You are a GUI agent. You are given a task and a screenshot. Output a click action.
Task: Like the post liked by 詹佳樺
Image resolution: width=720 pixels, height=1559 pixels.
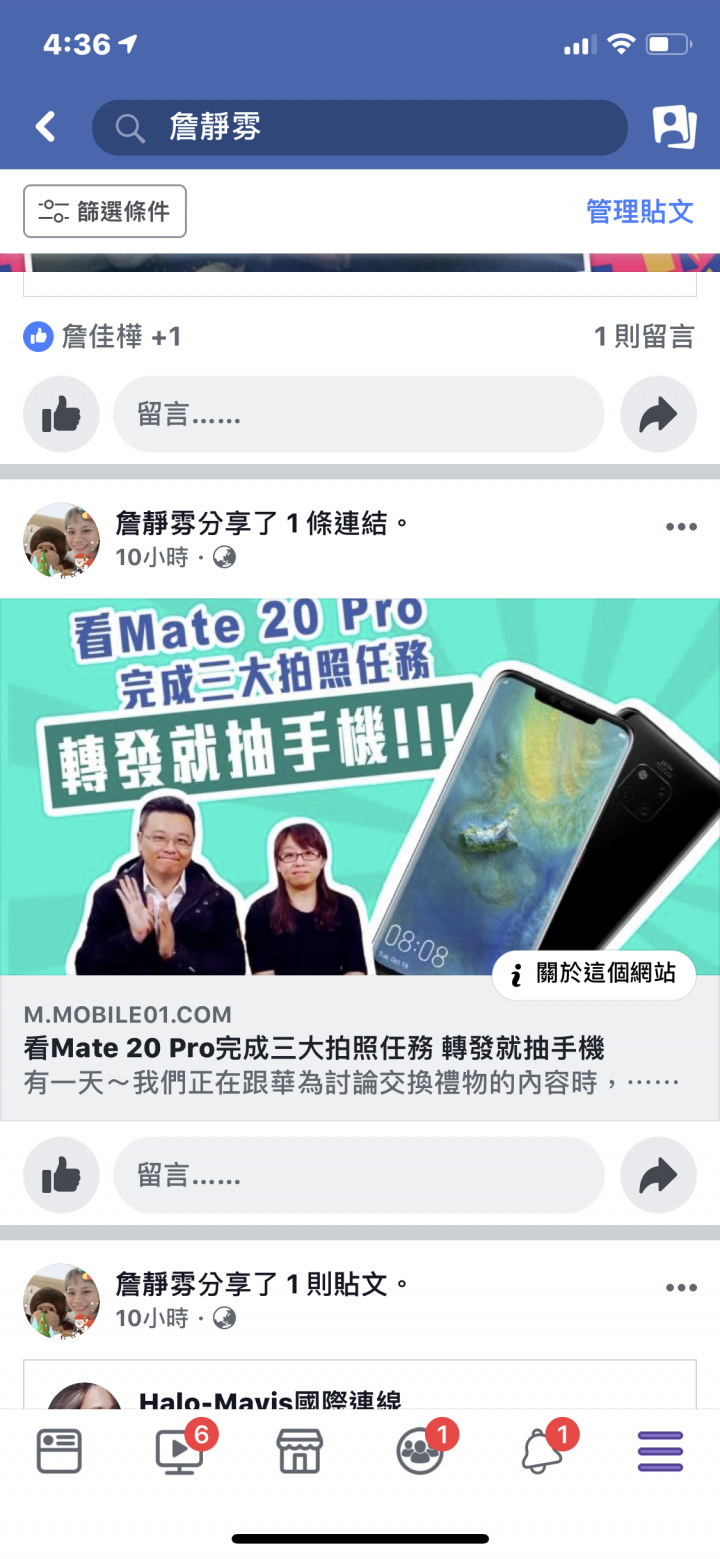pos(61,414)
